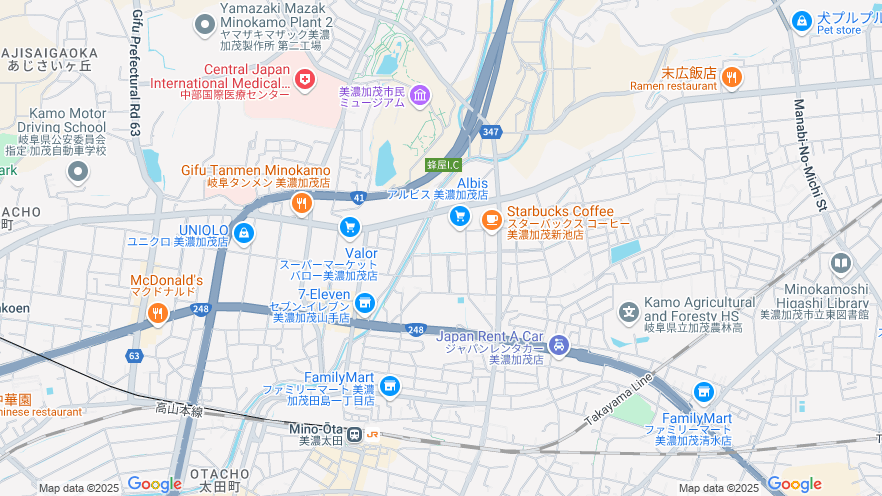Viewport: 882px width, 496px height.
Task: Open the Starbucks Coffee map pin
Action: [x=491, y=218]
